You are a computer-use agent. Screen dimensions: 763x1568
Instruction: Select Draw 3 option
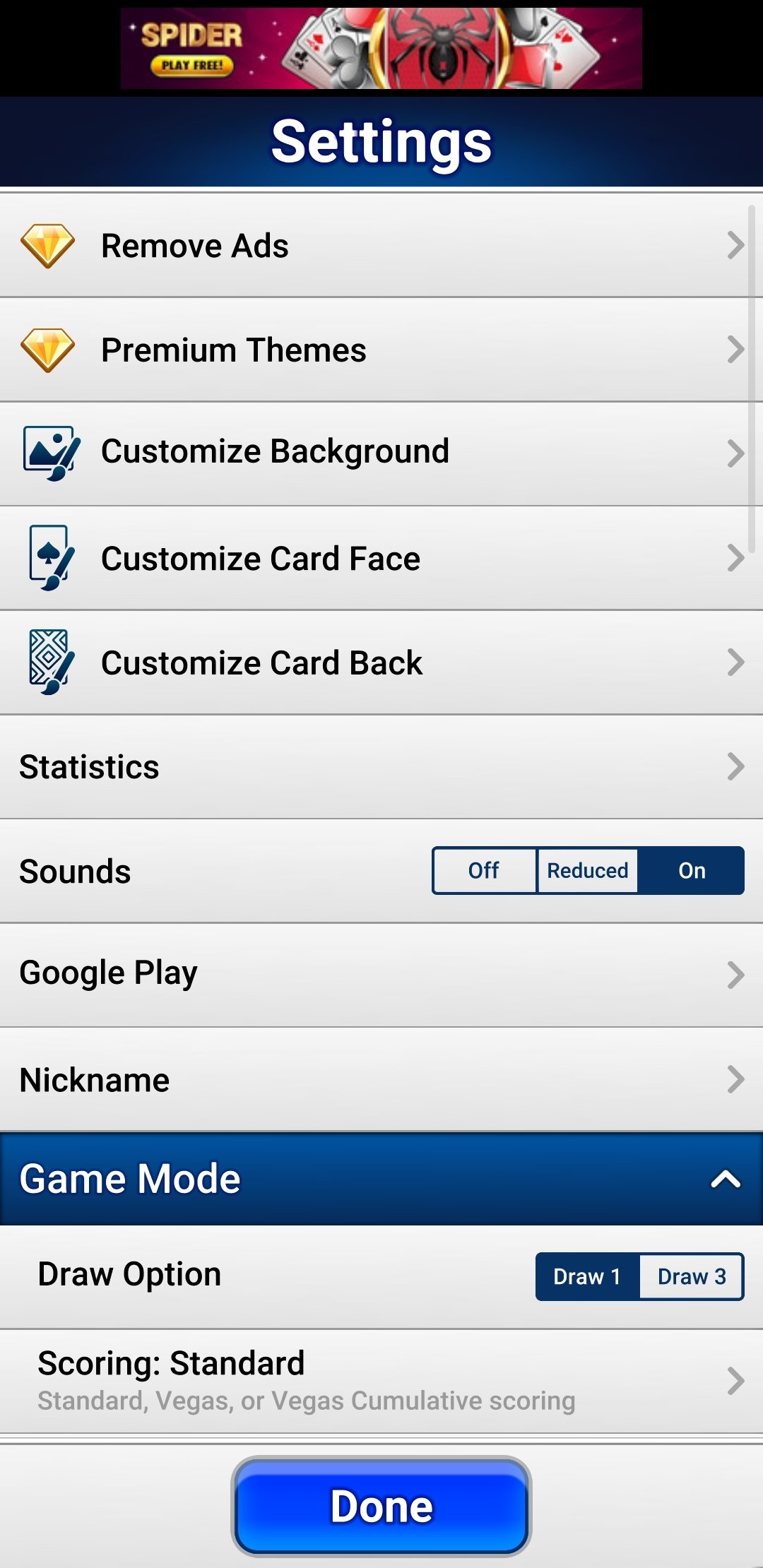692,1276
